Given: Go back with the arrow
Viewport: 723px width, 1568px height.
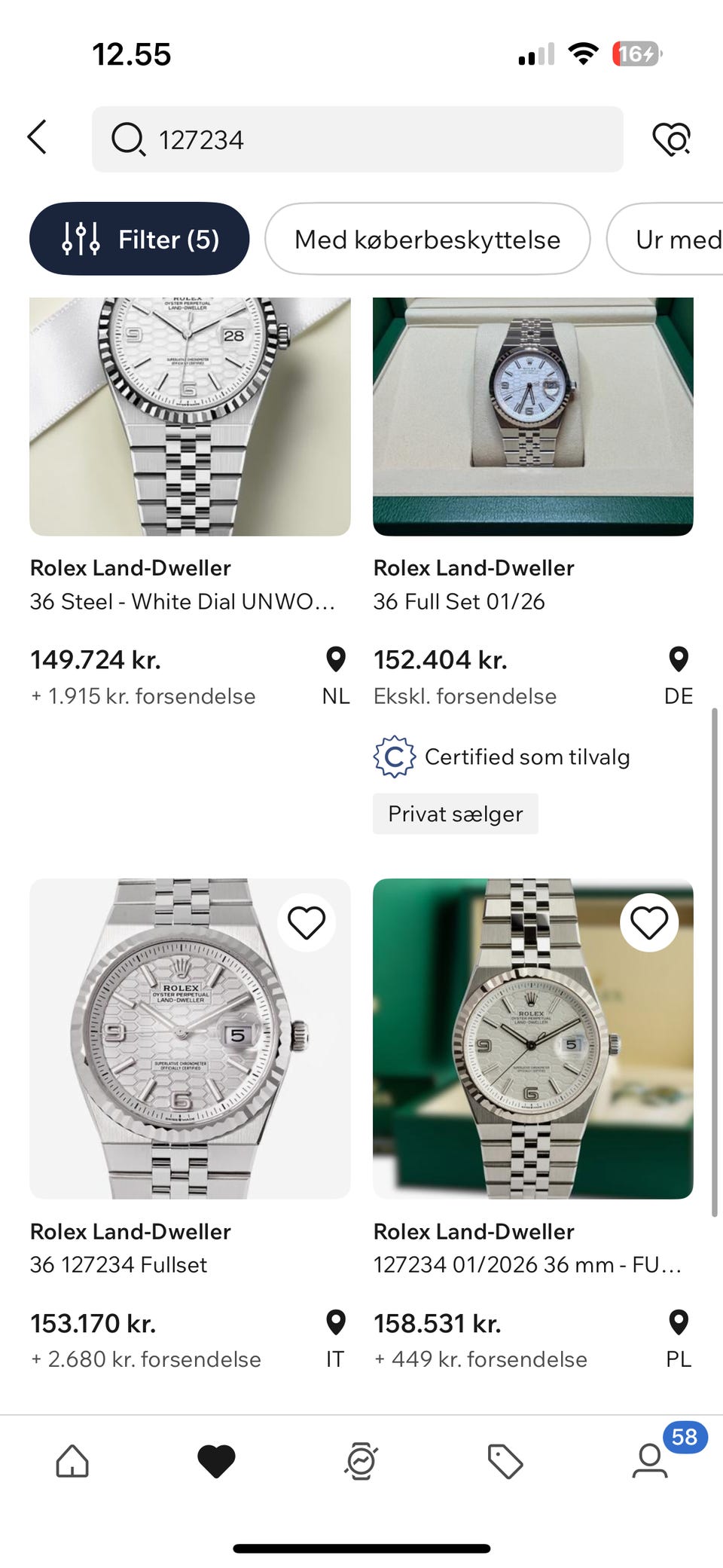Looking at the screenshot, I should point(38,138).
